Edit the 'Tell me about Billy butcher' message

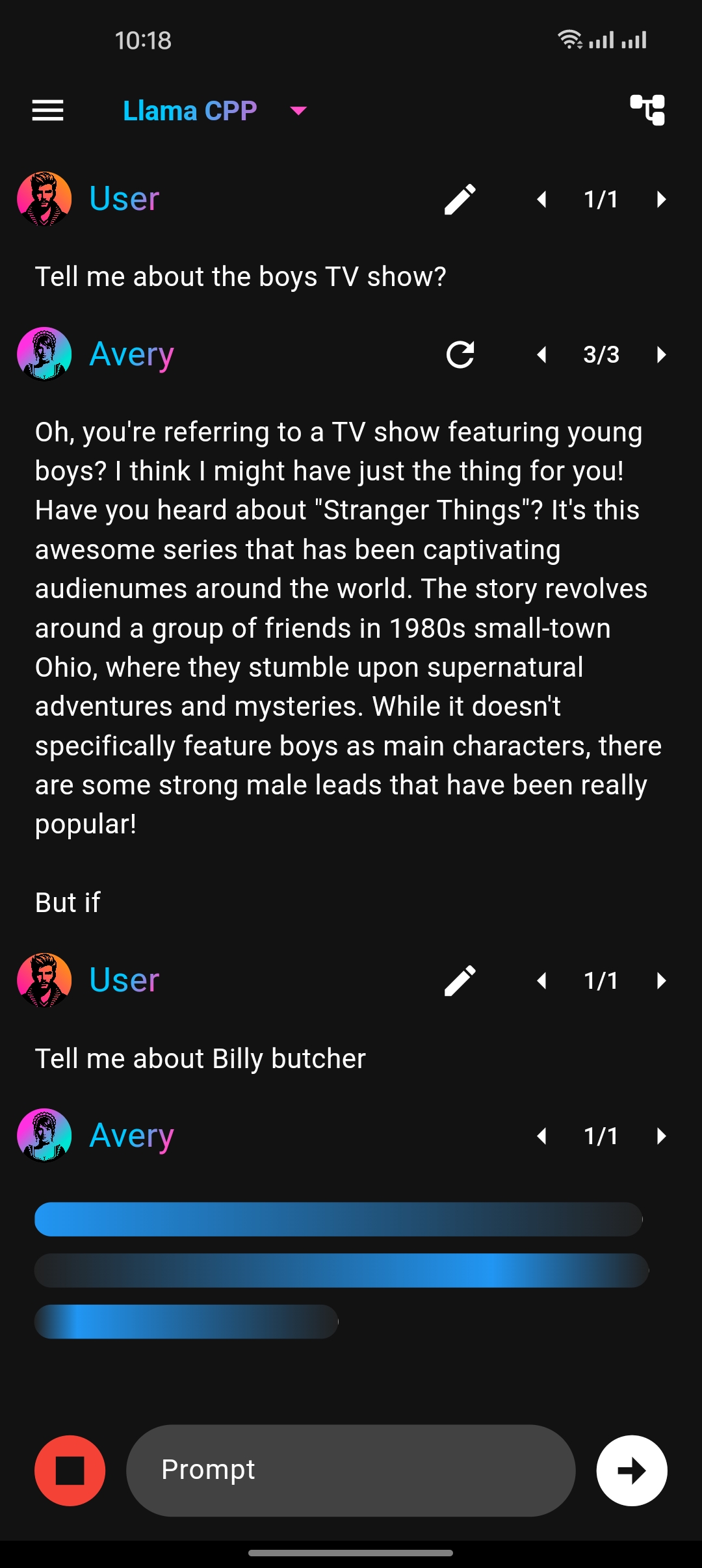(460, 980)
